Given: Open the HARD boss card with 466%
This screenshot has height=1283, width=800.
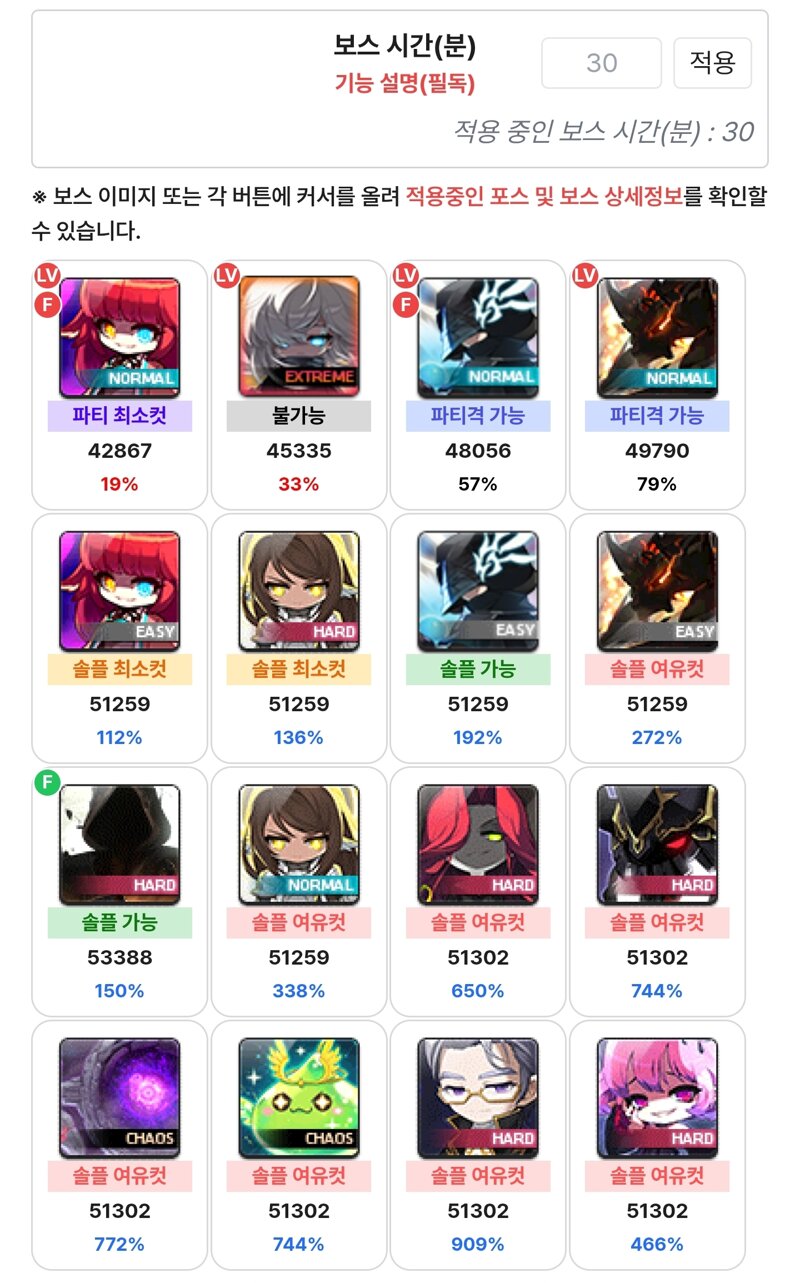Looking at the screenshot, I should pos(657,1144).
